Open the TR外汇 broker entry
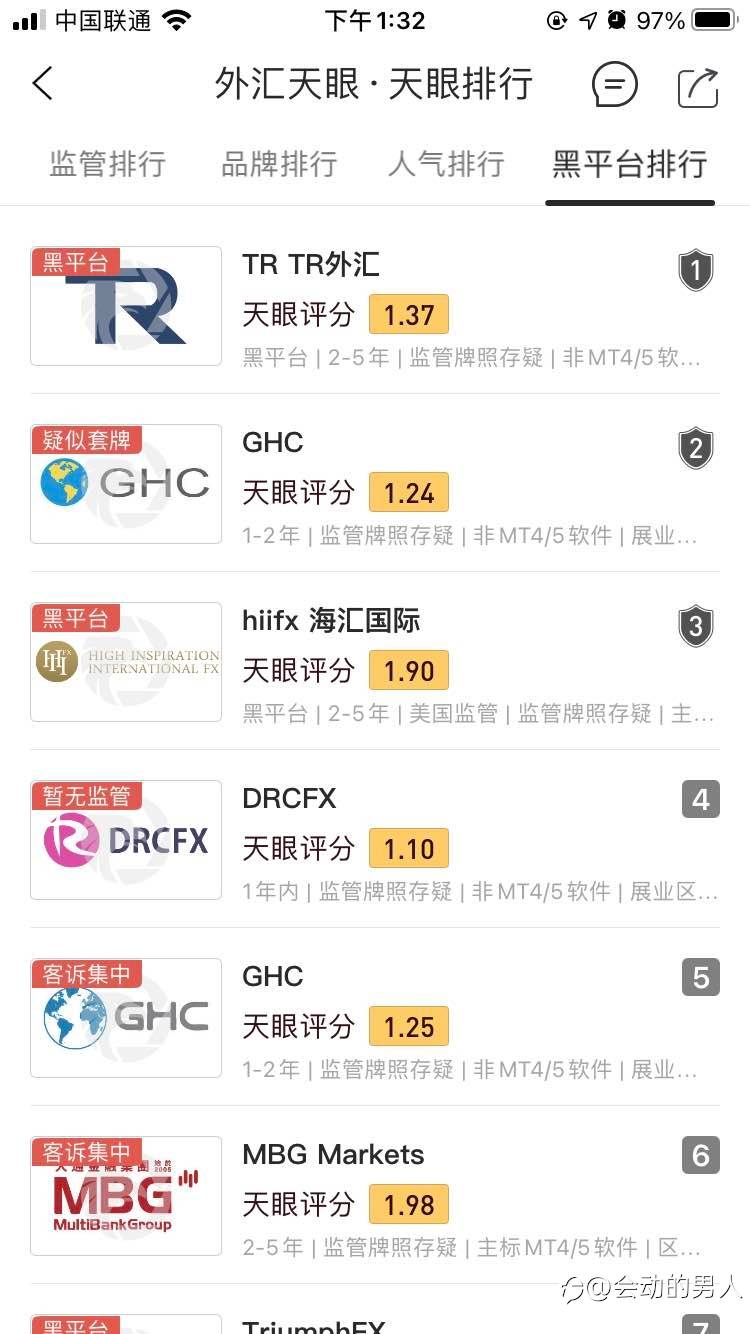750x1334 pixels. (375, 306)
